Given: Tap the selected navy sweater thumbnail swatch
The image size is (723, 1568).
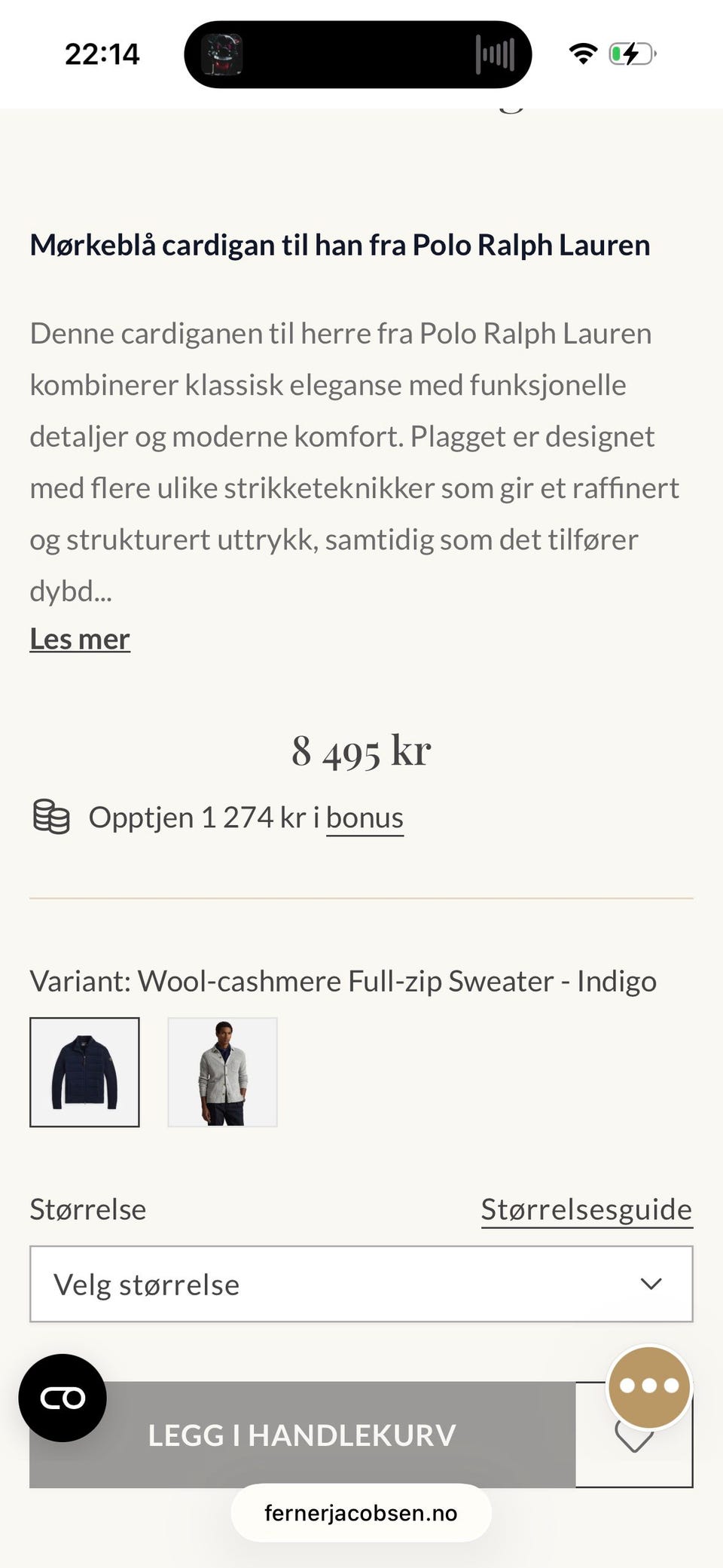Looking at the screenshot, I should (84, 1072).
